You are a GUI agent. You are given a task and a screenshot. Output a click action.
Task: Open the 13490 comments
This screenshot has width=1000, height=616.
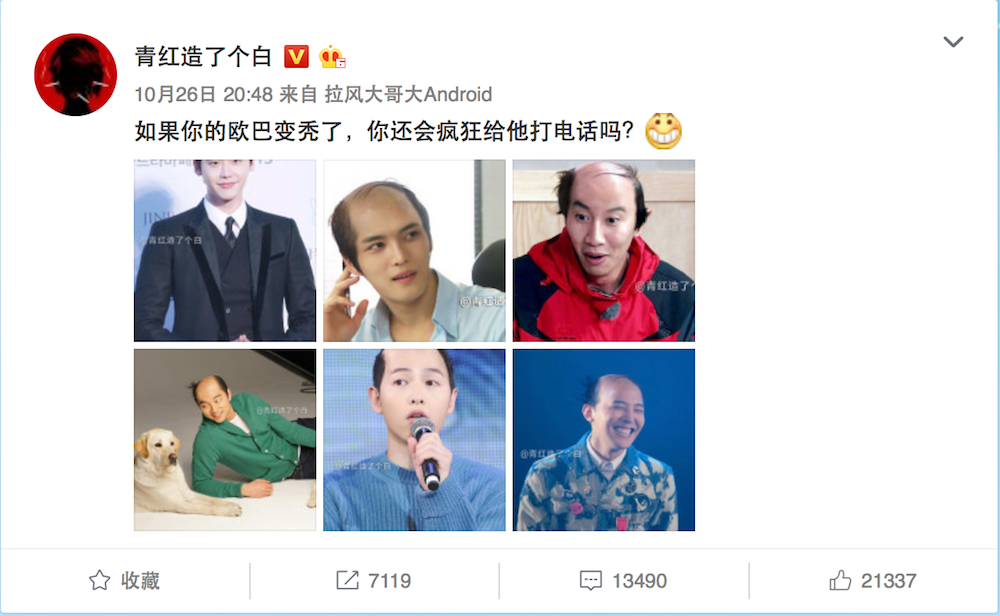coord(624,581)
